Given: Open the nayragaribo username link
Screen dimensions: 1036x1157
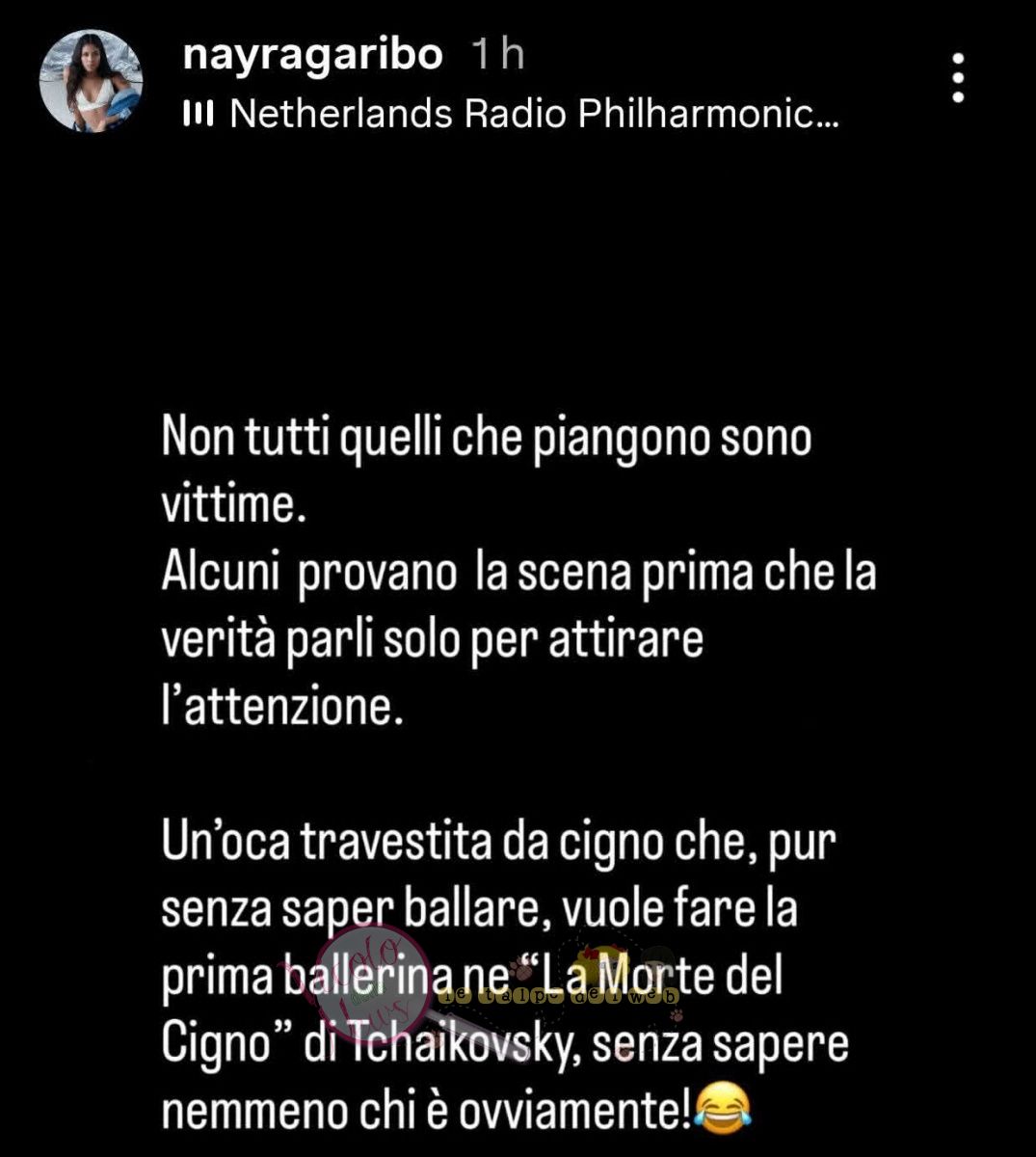Looking at the screenshot, I should click(x=311, y=56).
